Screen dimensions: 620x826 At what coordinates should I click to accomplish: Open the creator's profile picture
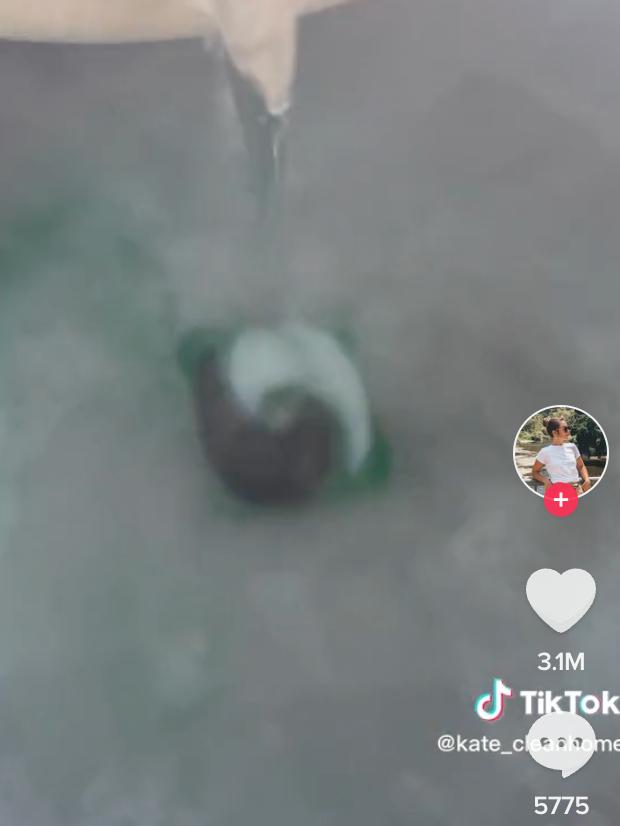coord(560,450)
